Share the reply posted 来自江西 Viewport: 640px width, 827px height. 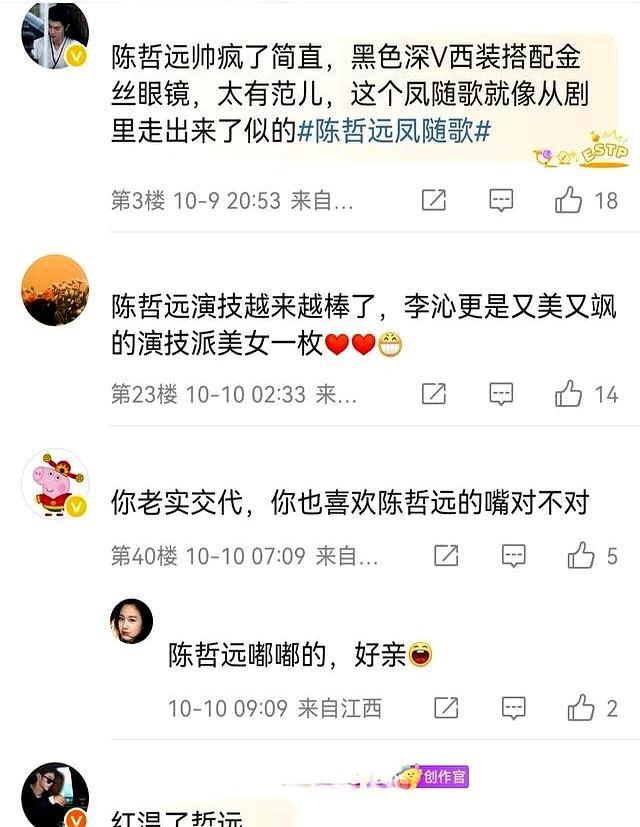[x=446, y=708]
